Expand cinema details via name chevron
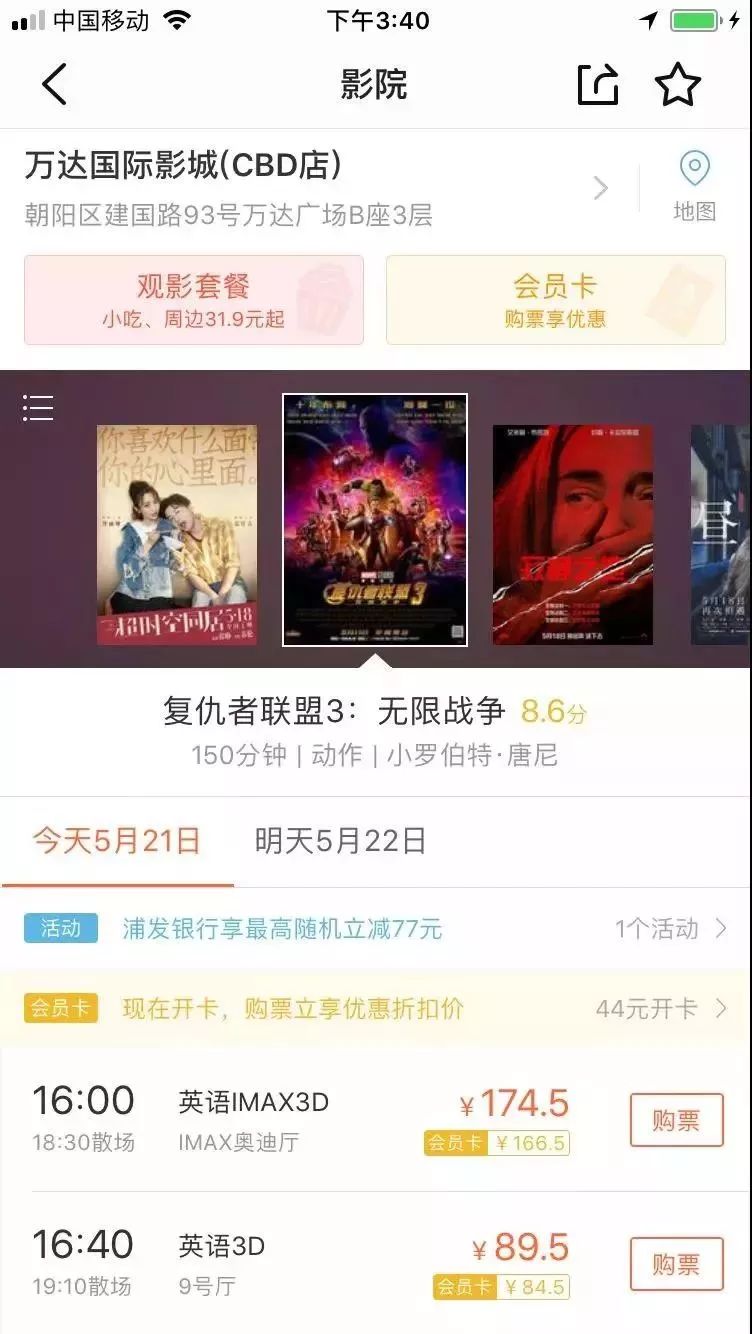 600,187
